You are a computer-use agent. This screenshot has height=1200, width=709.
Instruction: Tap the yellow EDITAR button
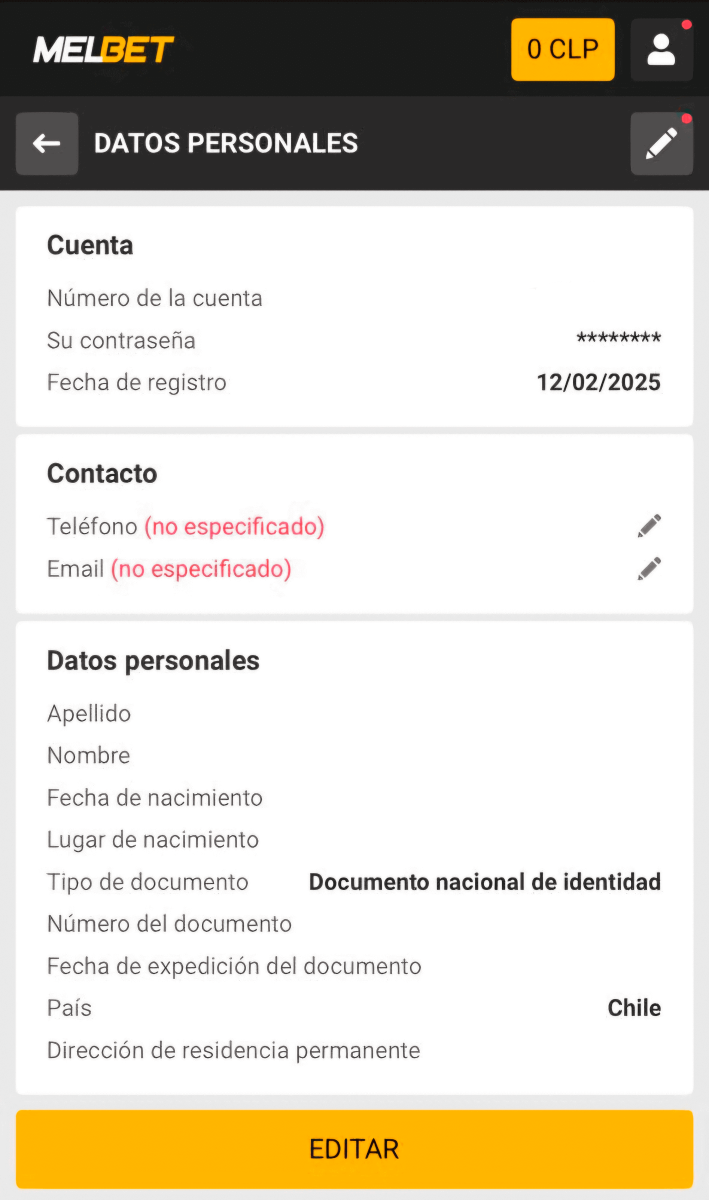354,1149
